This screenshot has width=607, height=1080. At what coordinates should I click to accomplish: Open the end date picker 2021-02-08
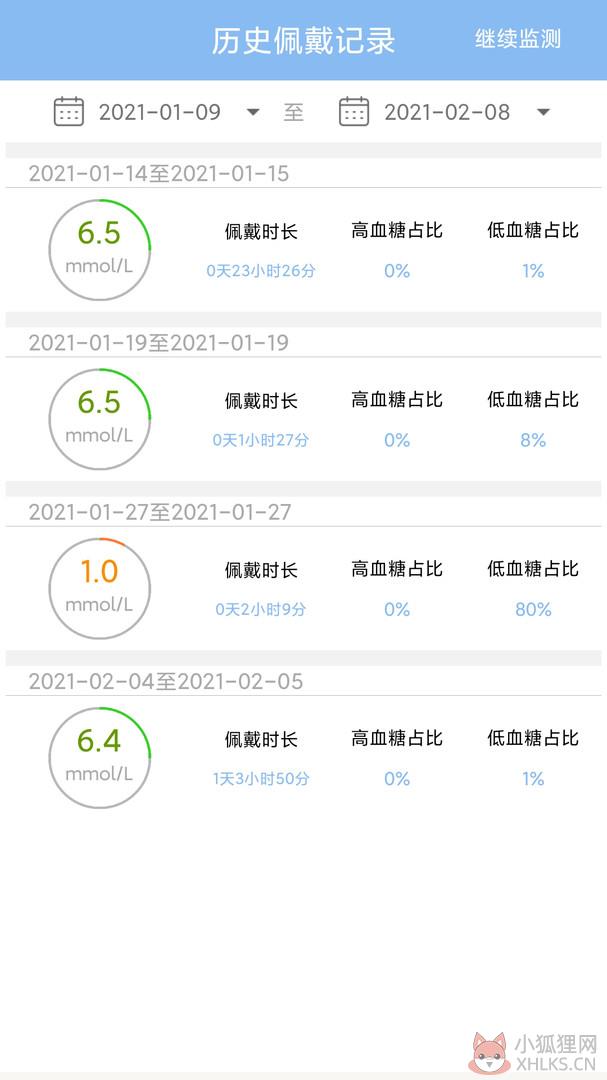coord(445,112)
